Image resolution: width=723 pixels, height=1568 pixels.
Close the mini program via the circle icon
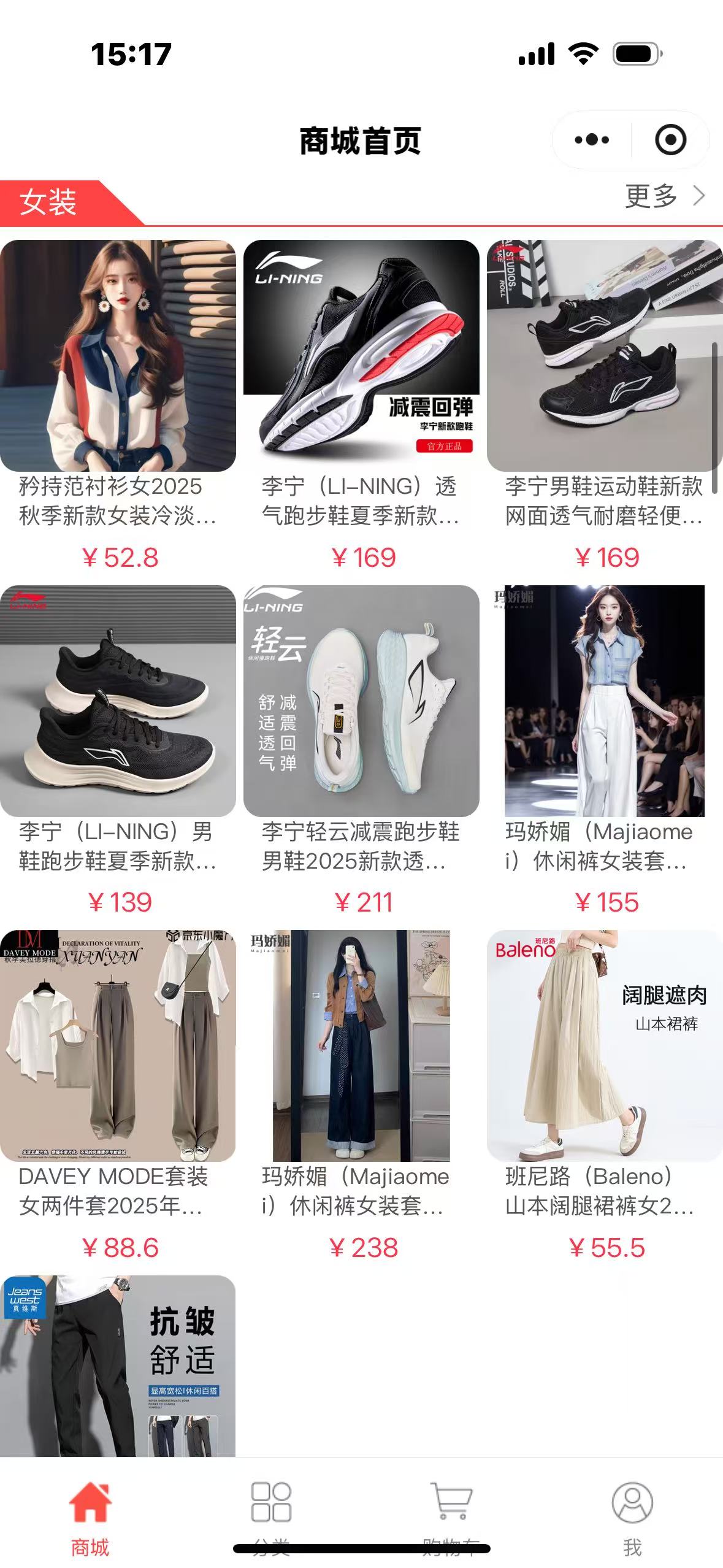pos(670,140)
